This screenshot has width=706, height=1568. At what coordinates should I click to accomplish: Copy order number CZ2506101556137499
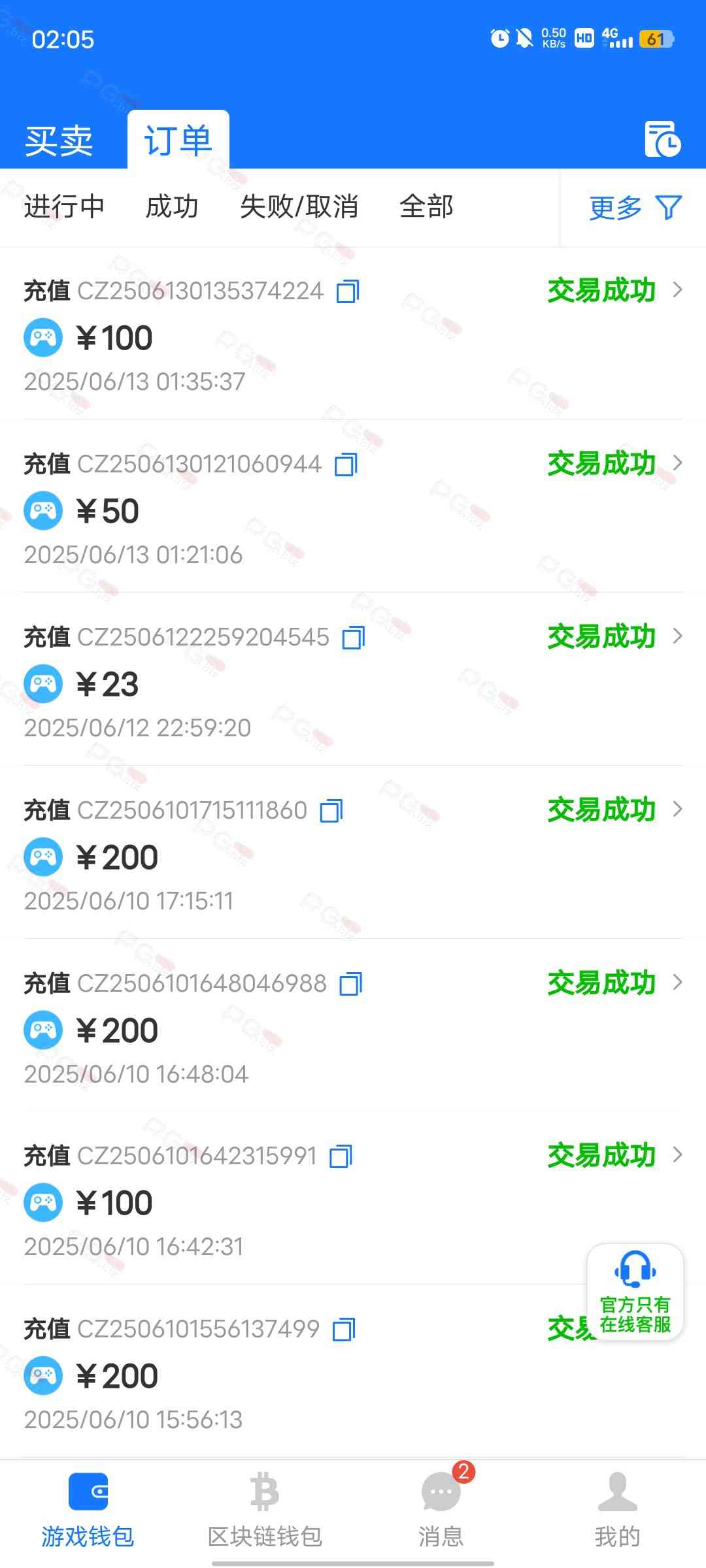[x=345, y=1330]
